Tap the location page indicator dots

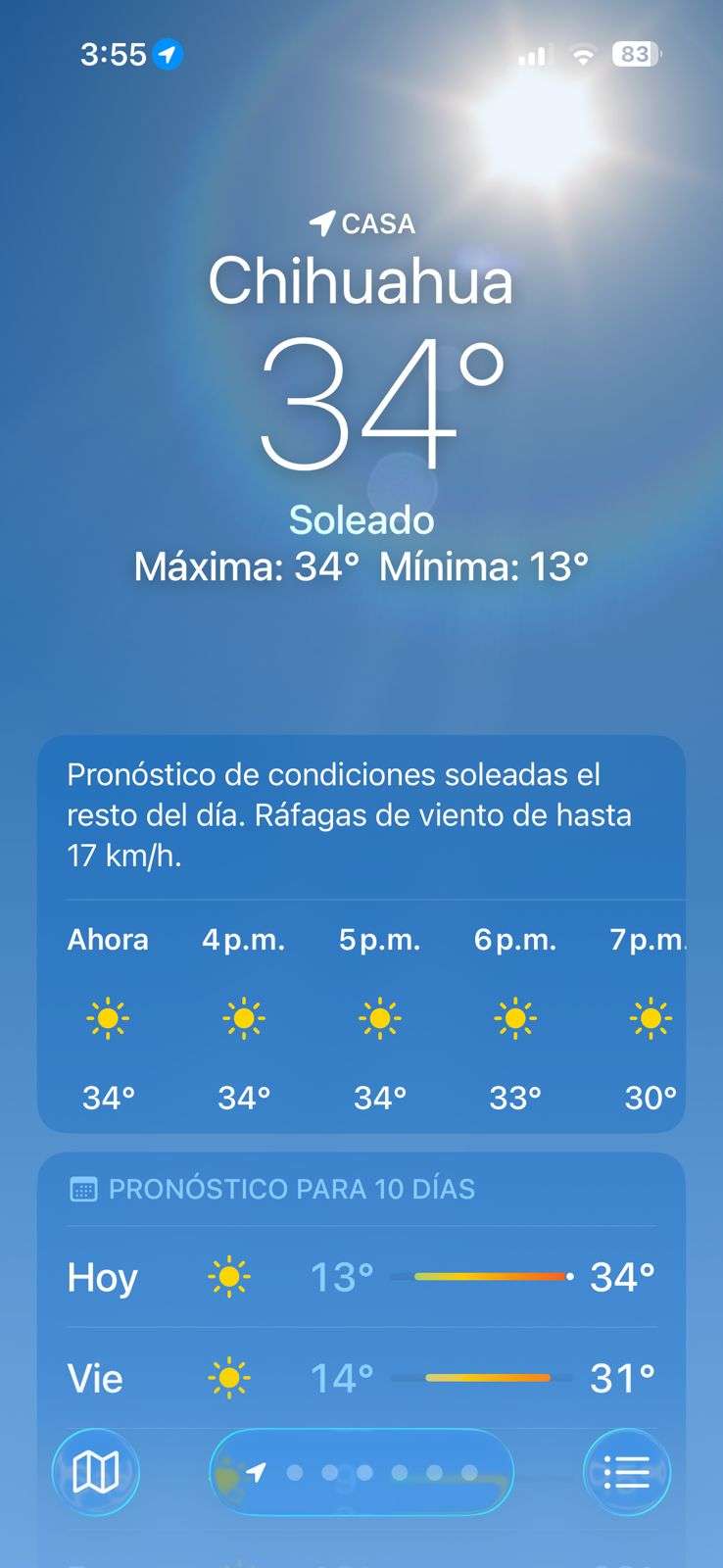point(362,1472)
